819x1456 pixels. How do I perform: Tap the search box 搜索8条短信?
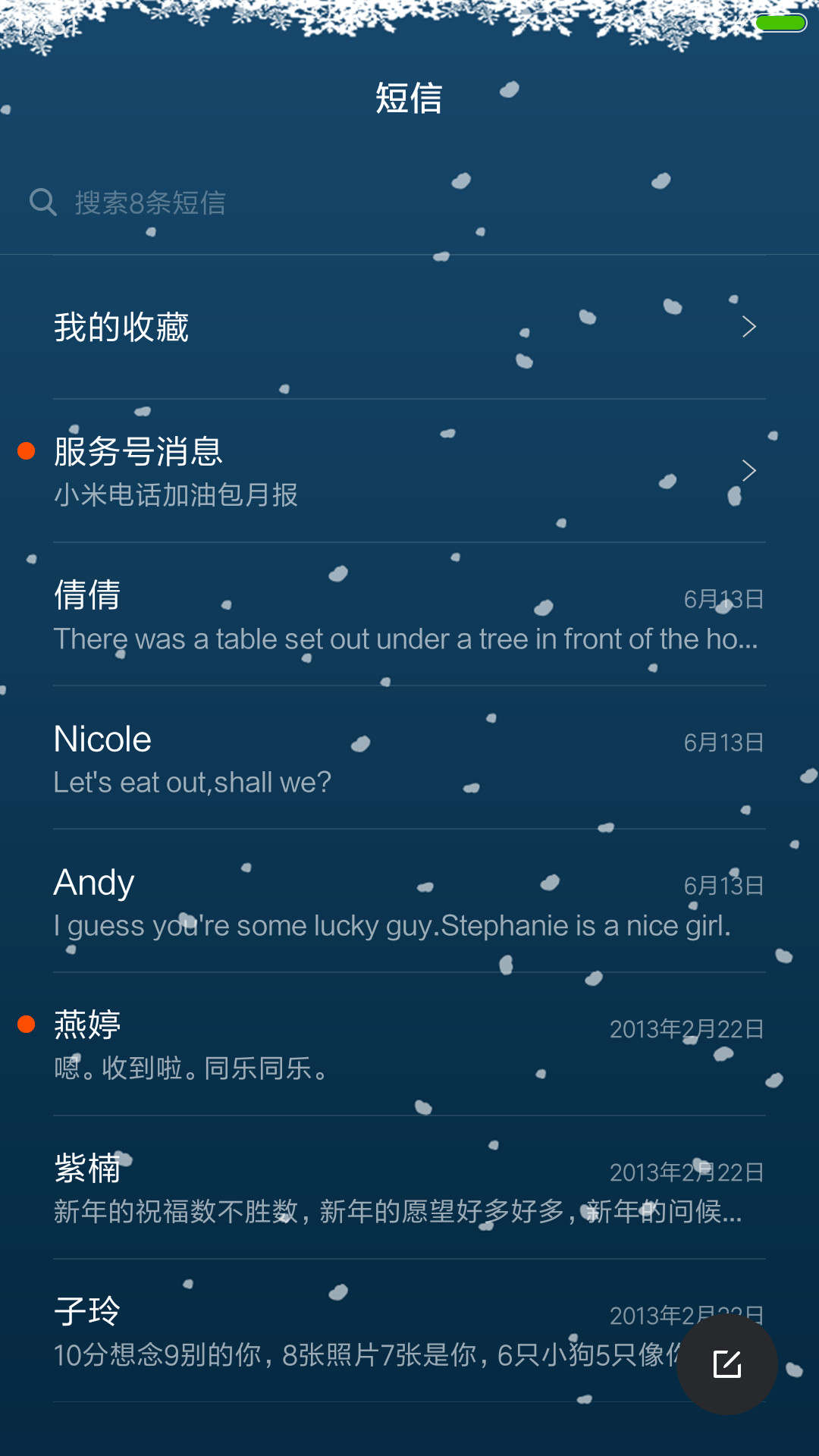[x=409, y=202]
